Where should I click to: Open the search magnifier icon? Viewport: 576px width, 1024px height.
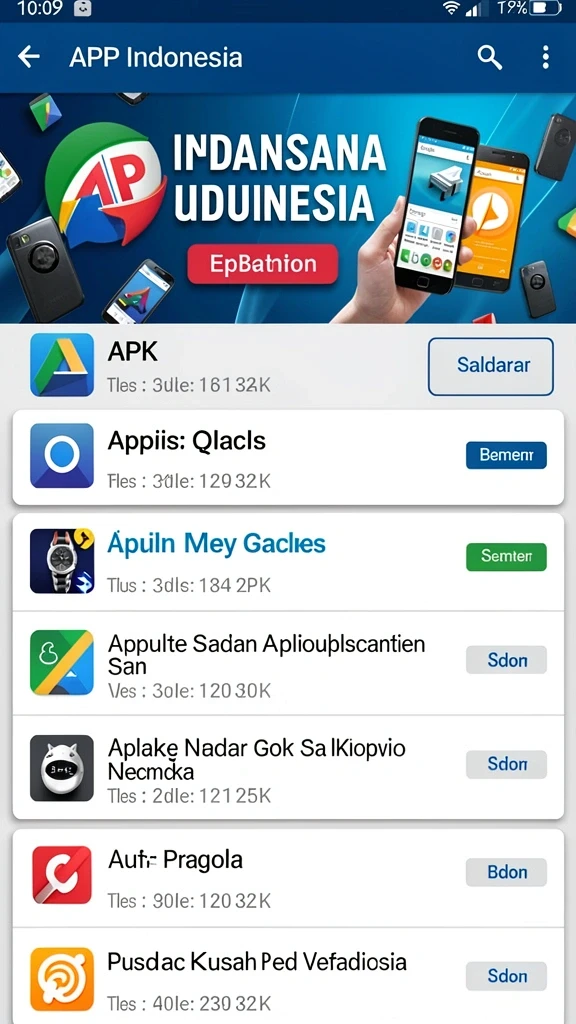pos(489,57)
